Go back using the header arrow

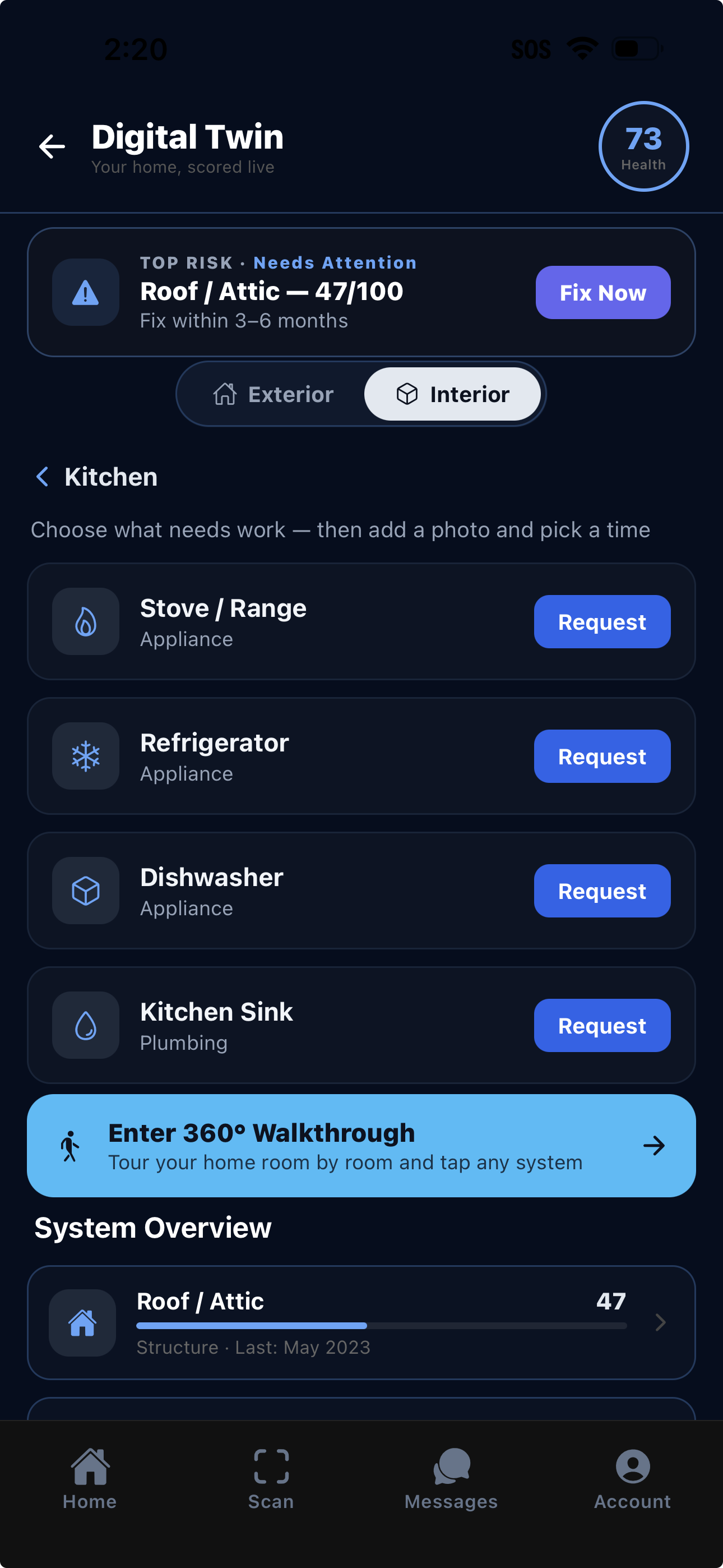[x=52, y=147]
